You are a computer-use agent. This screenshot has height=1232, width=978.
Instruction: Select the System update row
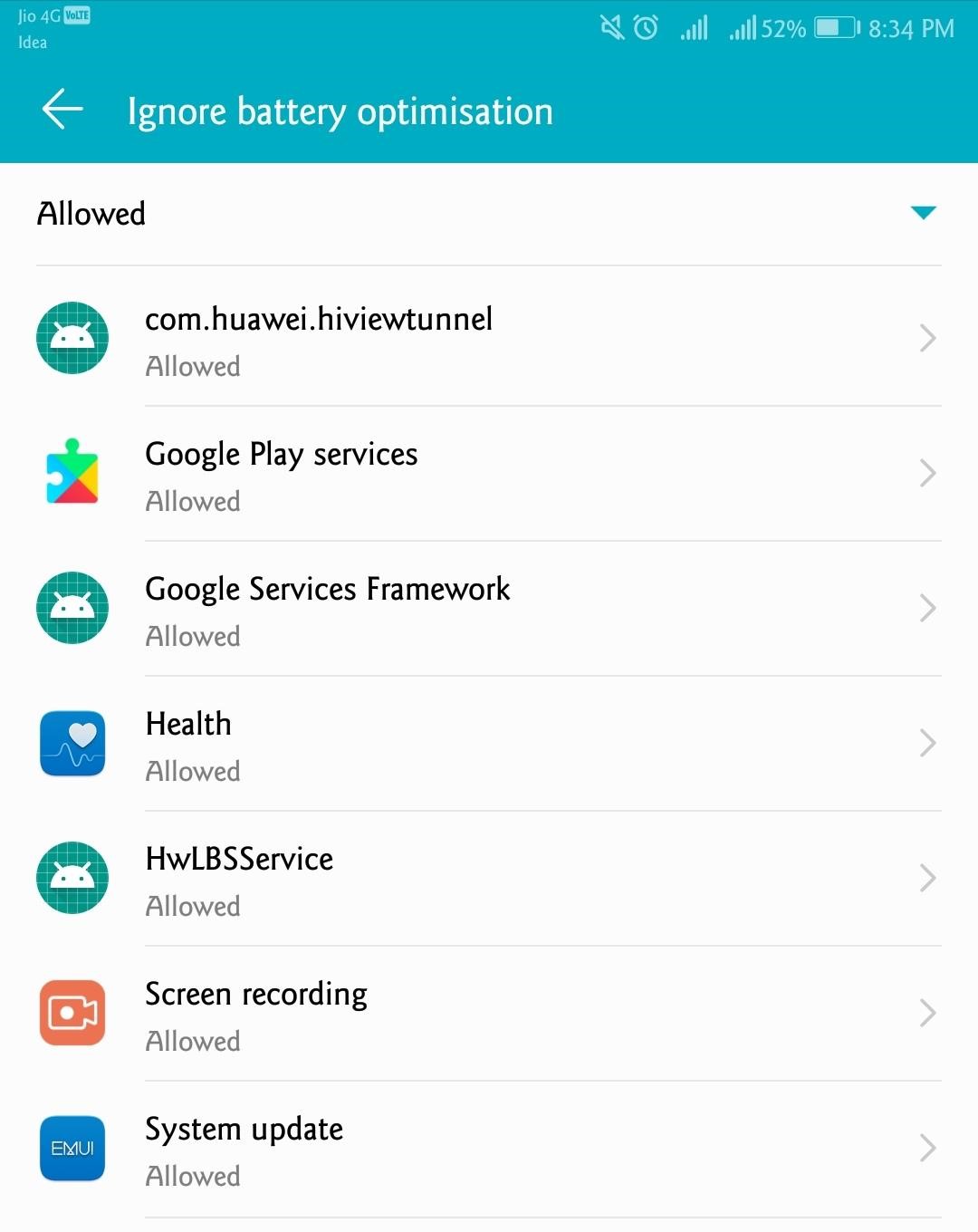coord(489,1150)
